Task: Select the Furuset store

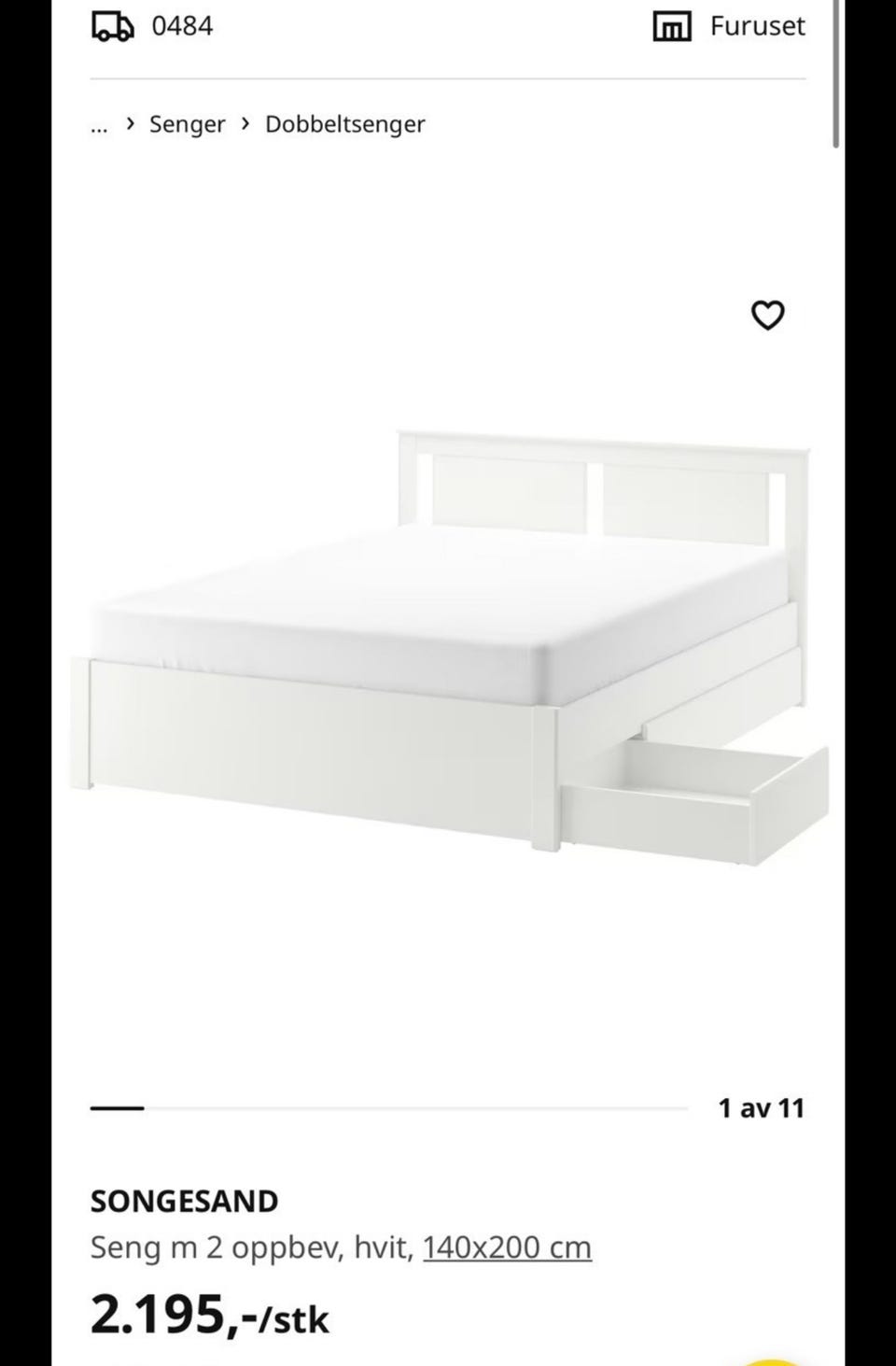Action: coord(729,26)
